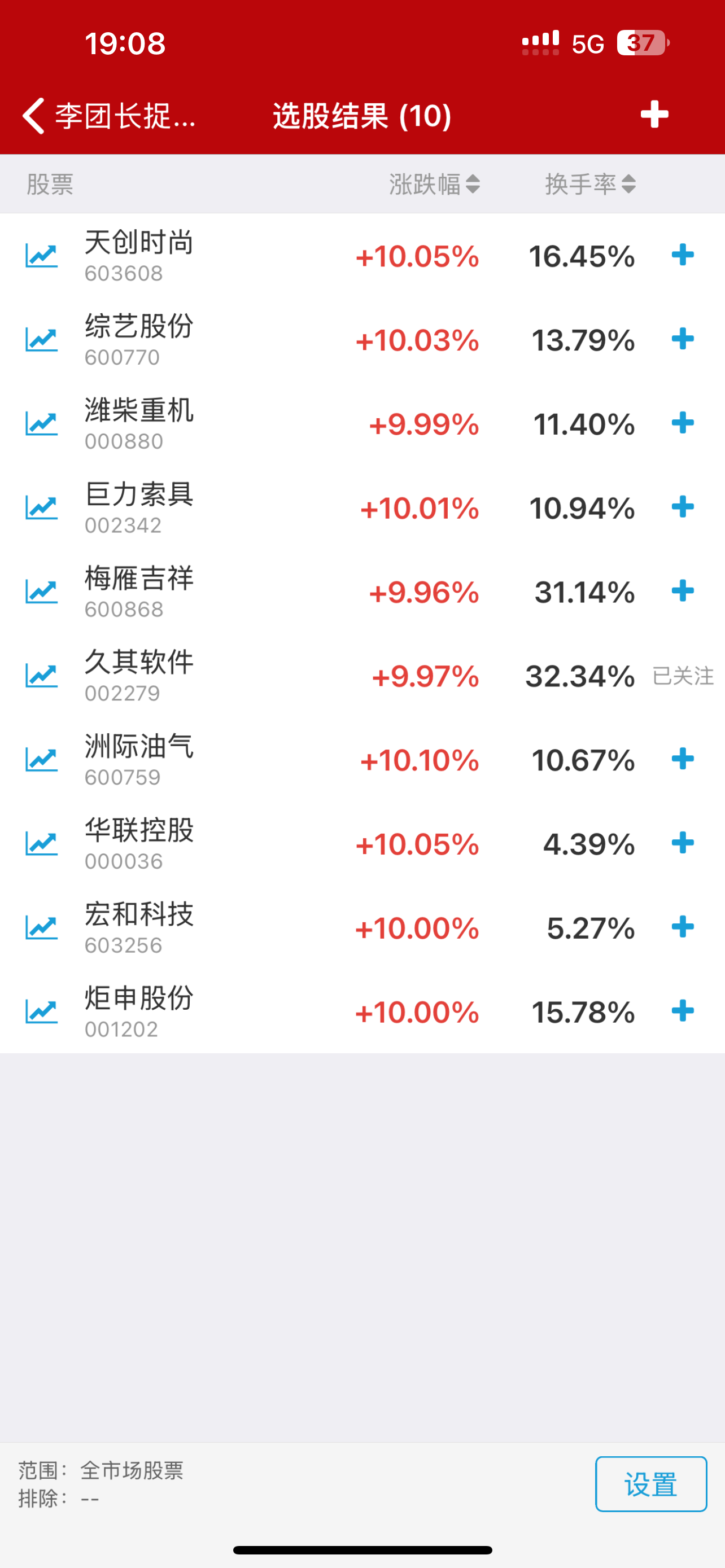Viewport: 725px width, 1568px height.
Task: Add 宏和科技 to watchlist
Action: click(x=683, y=927)
